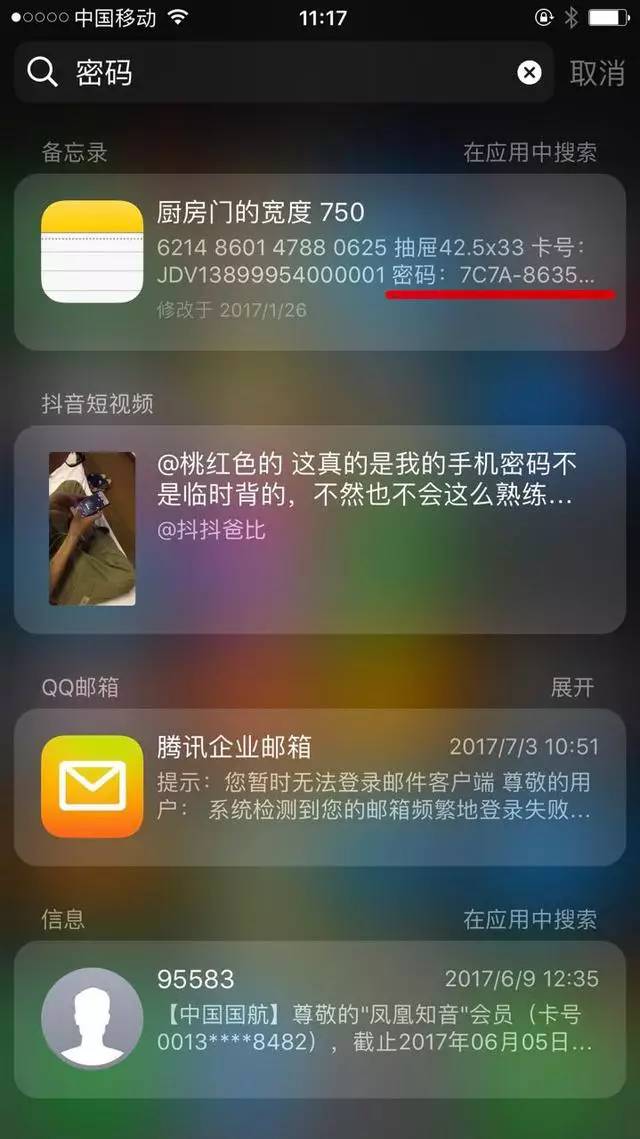Viewport: 640px width, 1139px height.
Task: Tap the search field containing 密码
Action: coord(280,72)
